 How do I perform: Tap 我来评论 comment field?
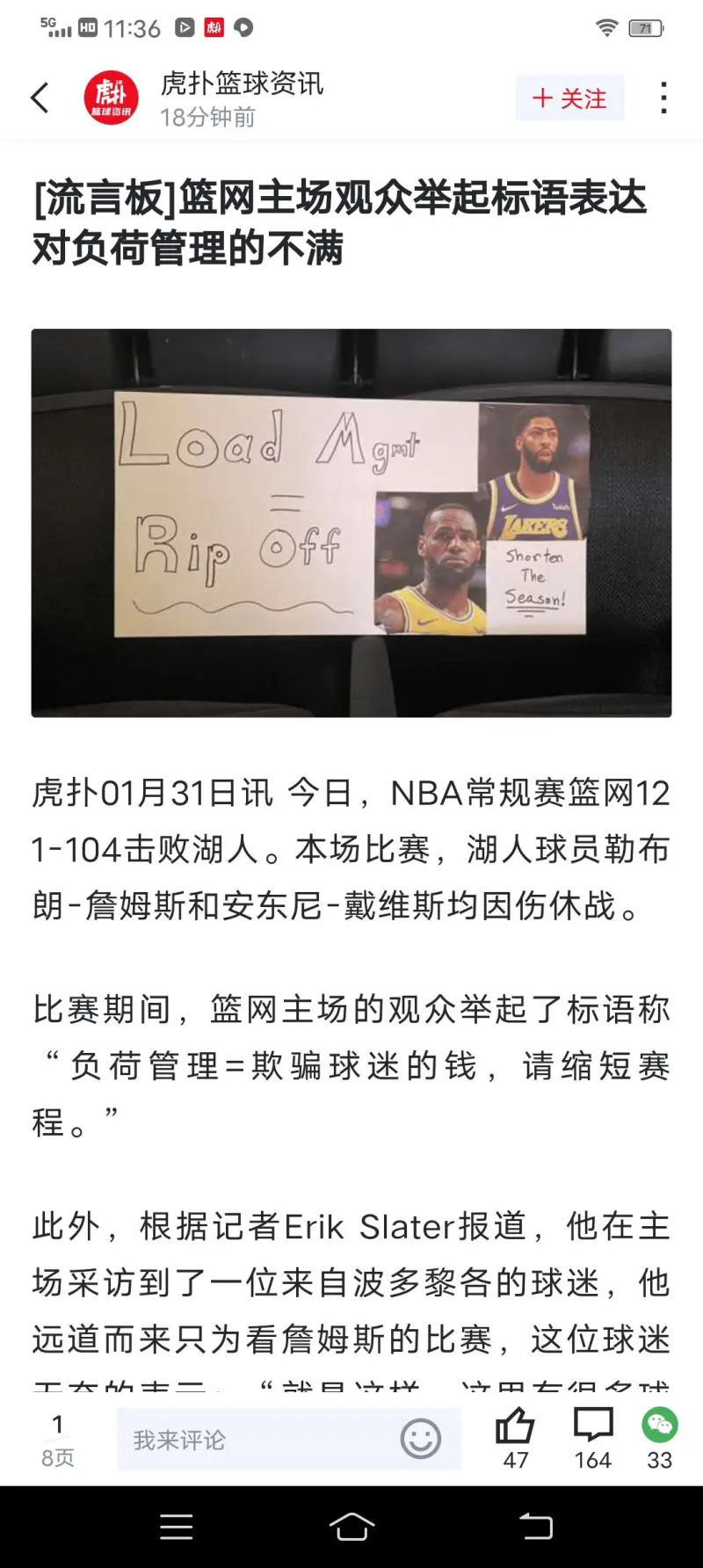point(255,1440)
